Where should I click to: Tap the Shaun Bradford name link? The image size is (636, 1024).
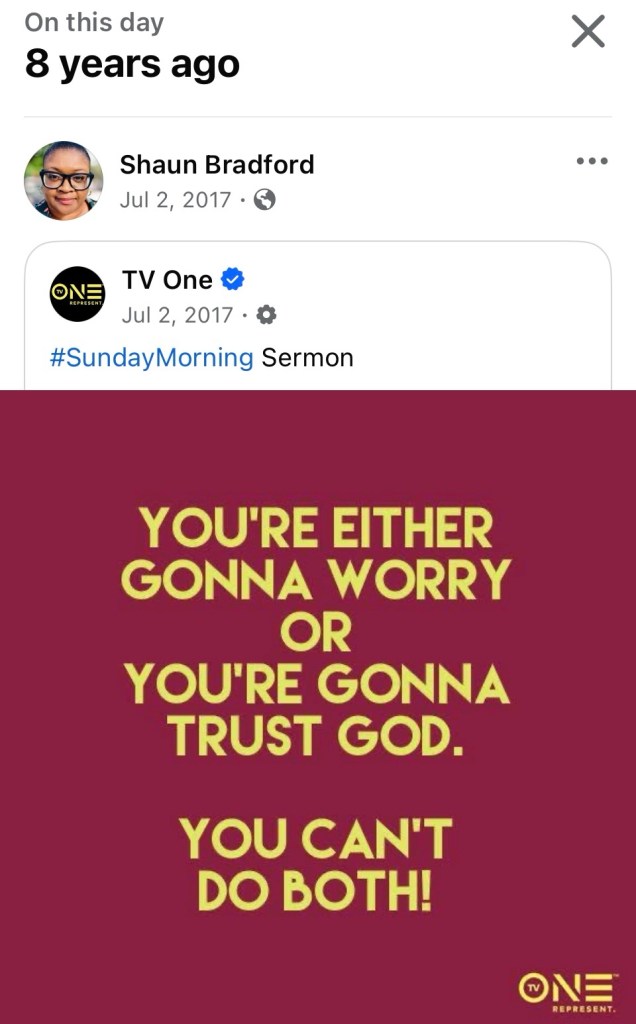(217, 164)
